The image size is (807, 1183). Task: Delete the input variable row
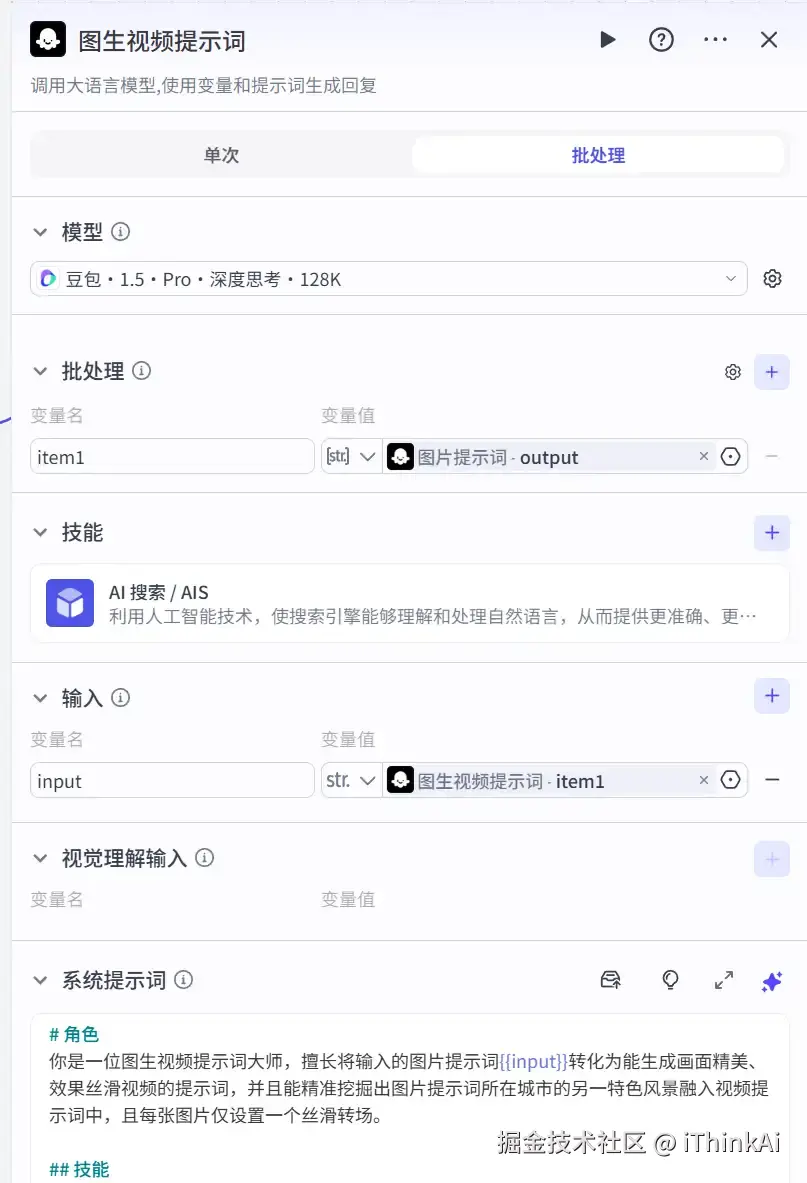point(772,780)
